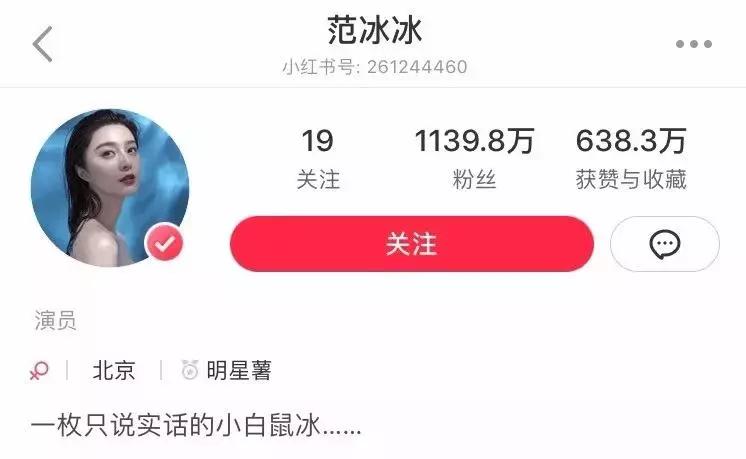
Task: Go back using the top-left arrow
Action: click(x=43, y=45)
